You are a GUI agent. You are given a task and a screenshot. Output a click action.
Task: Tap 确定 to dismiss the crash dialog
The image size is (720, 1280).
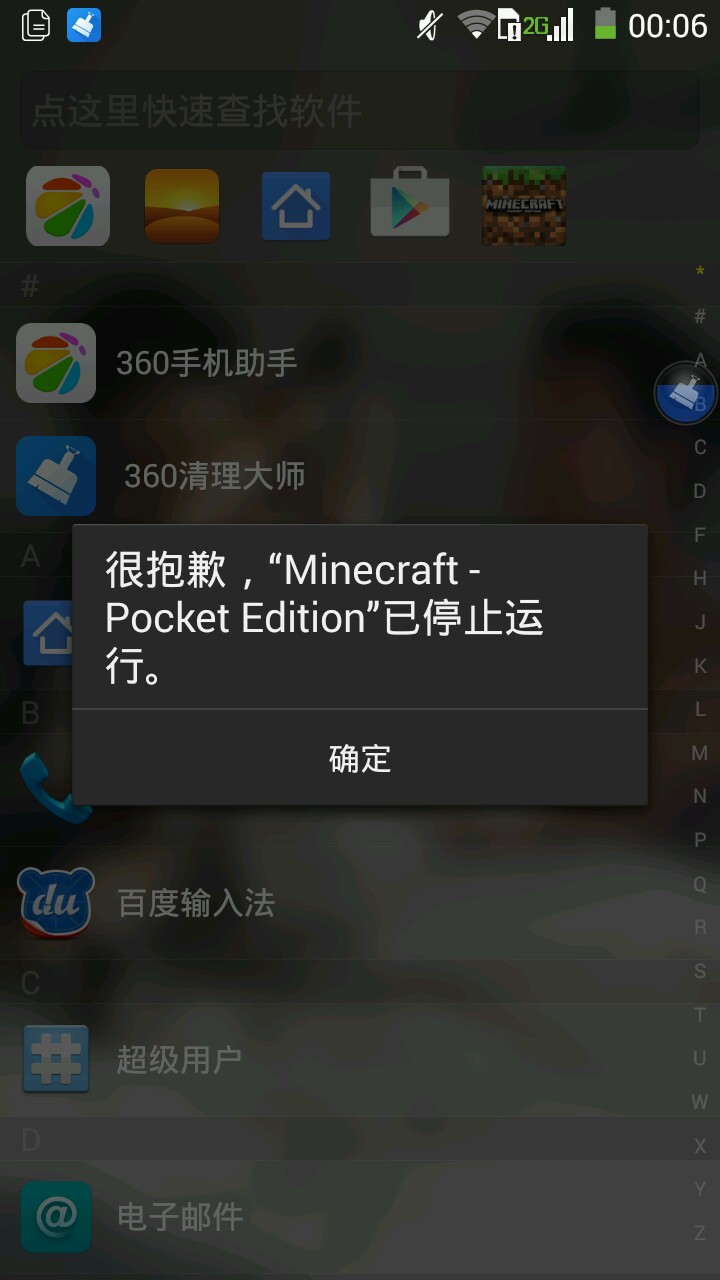(360, 758)
